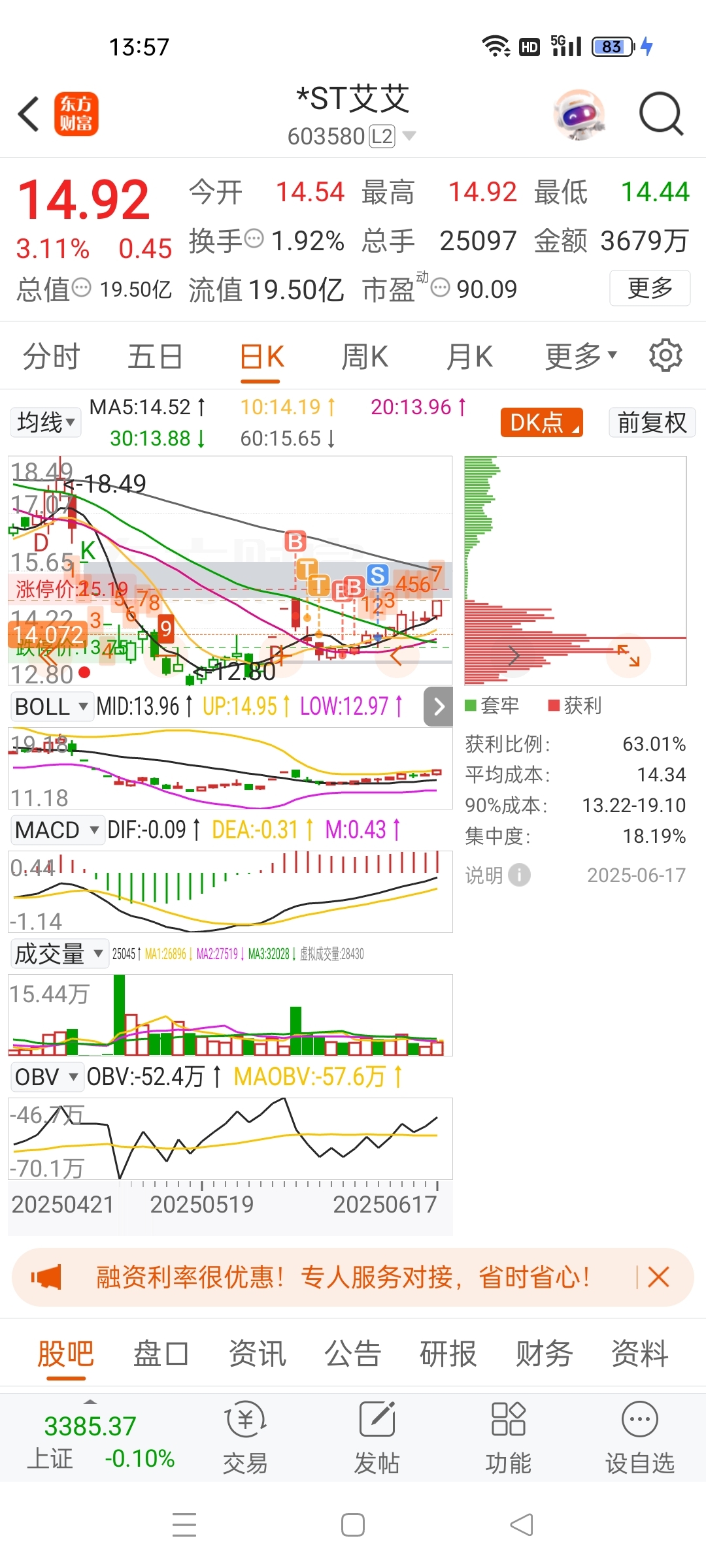Open the MACD indicator dropdown
This screenshot has width=706, height=1568.
point(56,830)
